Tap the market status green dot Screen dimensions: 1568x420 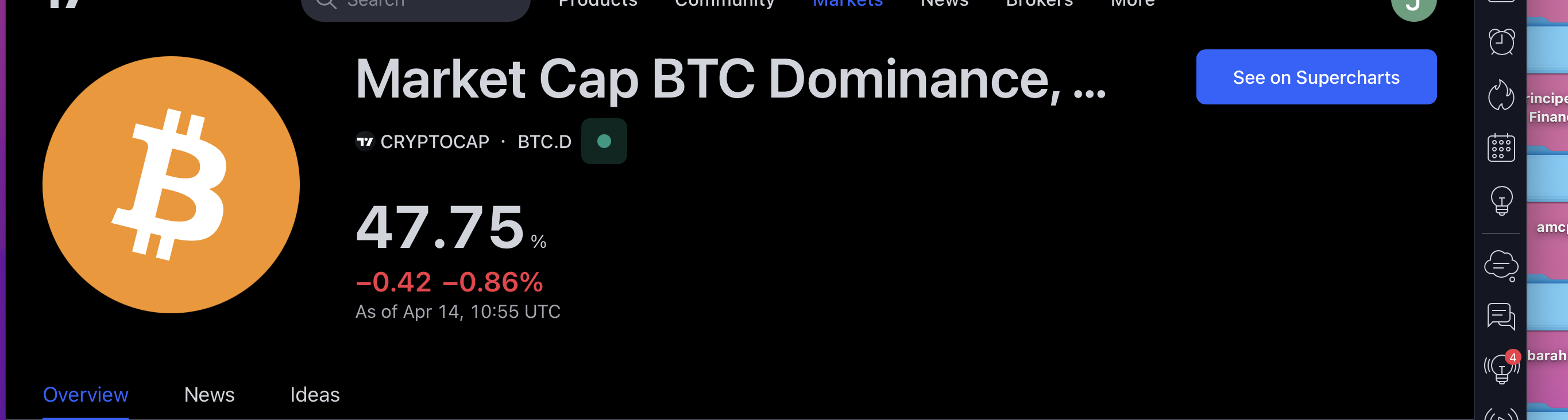(603, 141)
